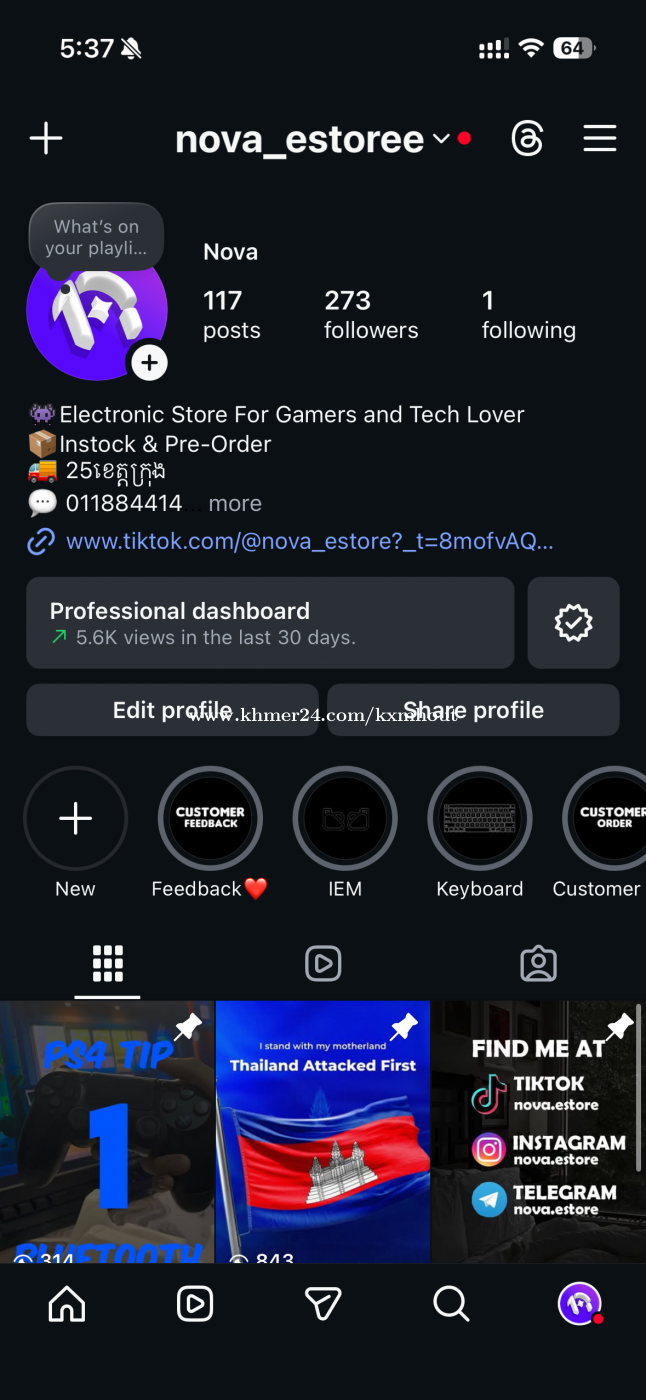Open the TikTok link in the bio

309,542
